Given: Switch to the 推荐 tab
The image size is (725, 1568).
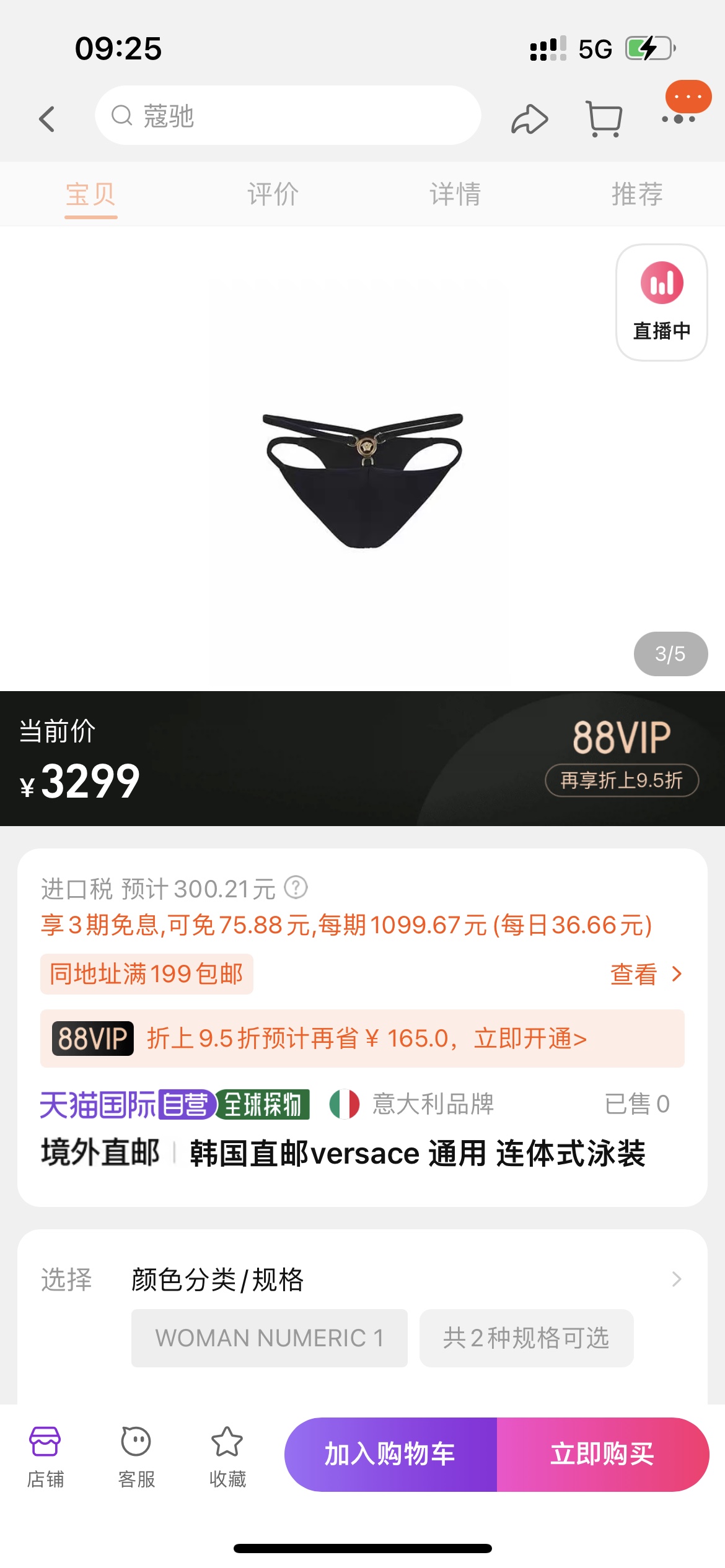Looking at the screenshot, I should tap(638, 194).
